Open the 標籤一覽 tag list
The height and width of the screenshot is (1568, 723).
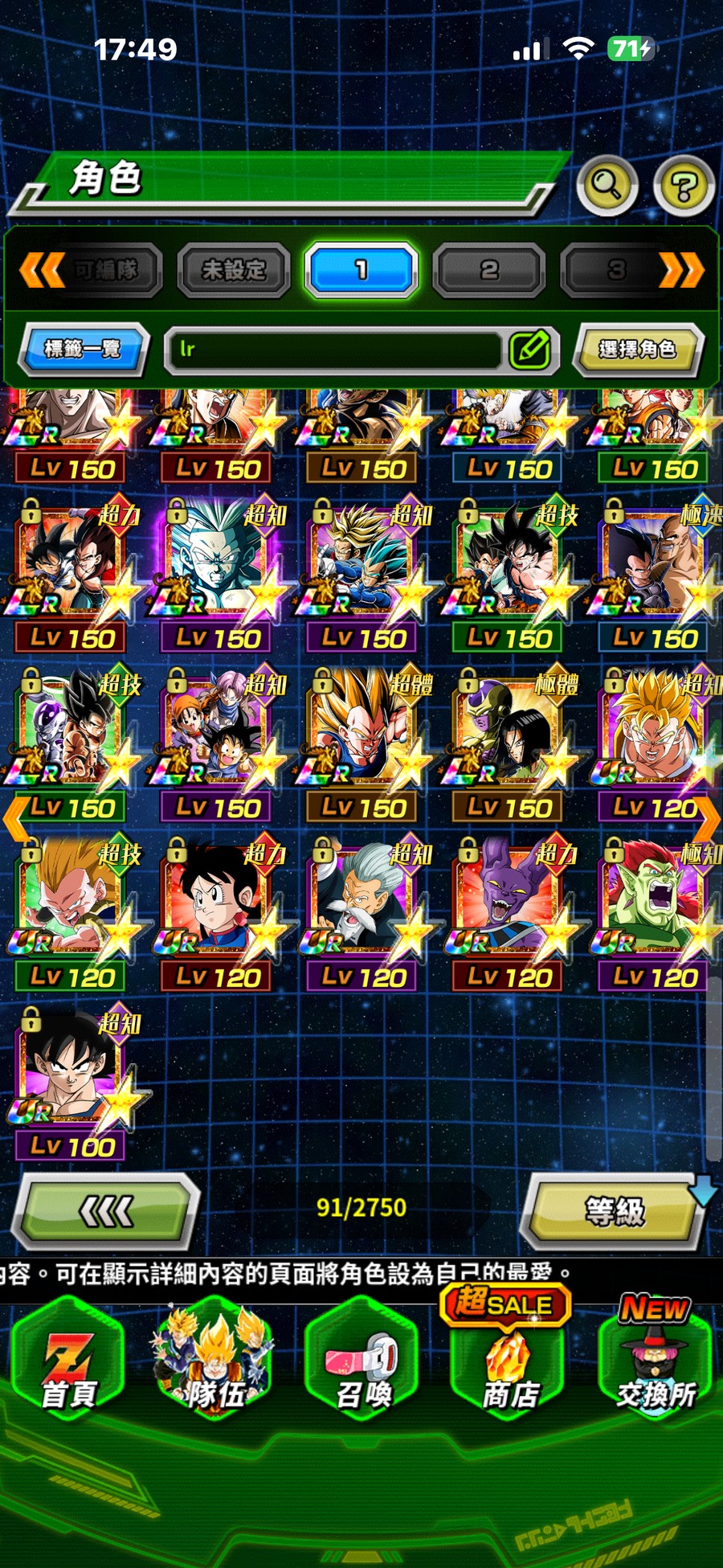(83, 349)
